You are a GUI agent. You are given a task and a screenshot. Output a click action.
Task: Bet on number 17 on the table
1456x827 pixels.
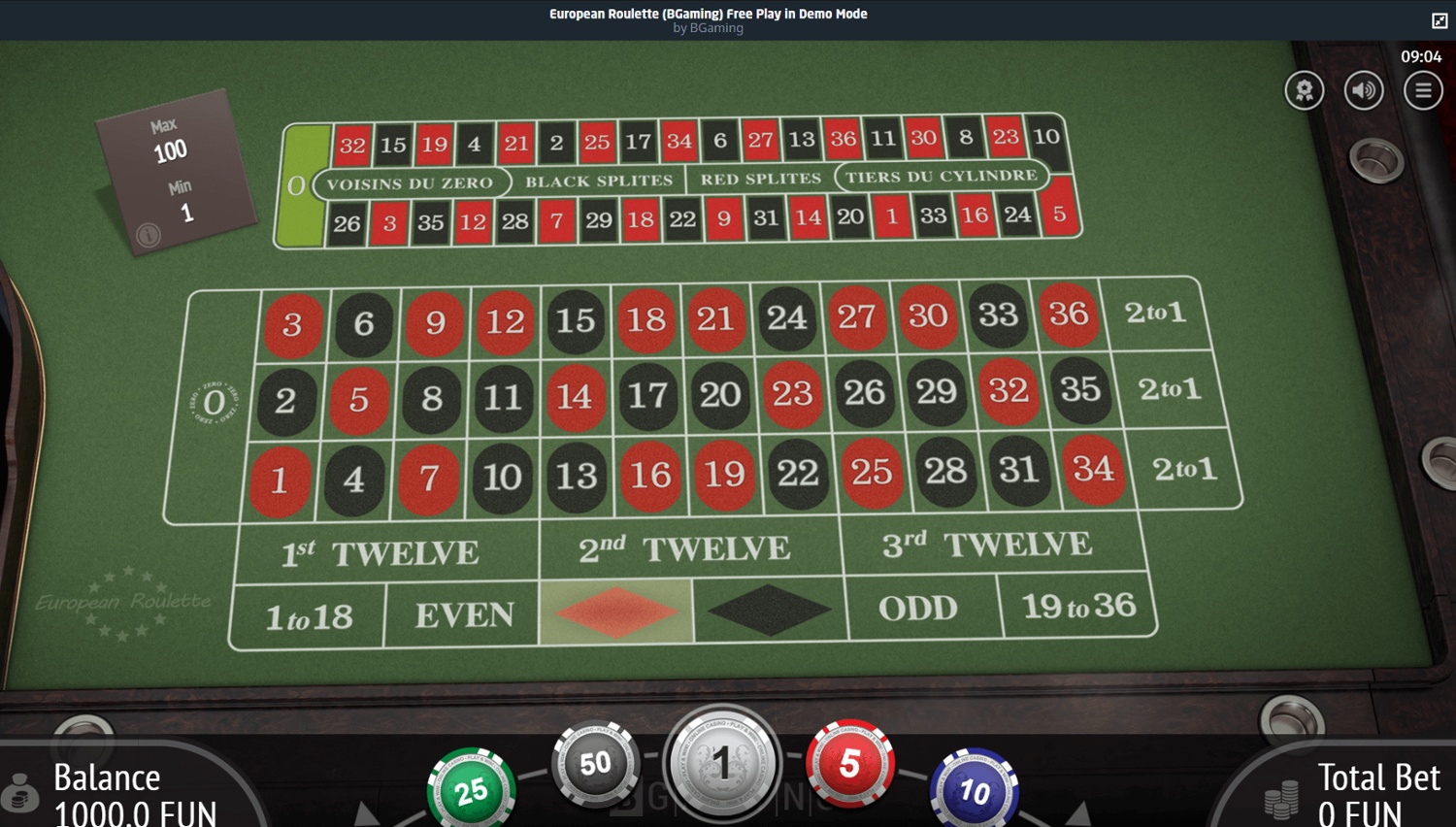[647, 395]
